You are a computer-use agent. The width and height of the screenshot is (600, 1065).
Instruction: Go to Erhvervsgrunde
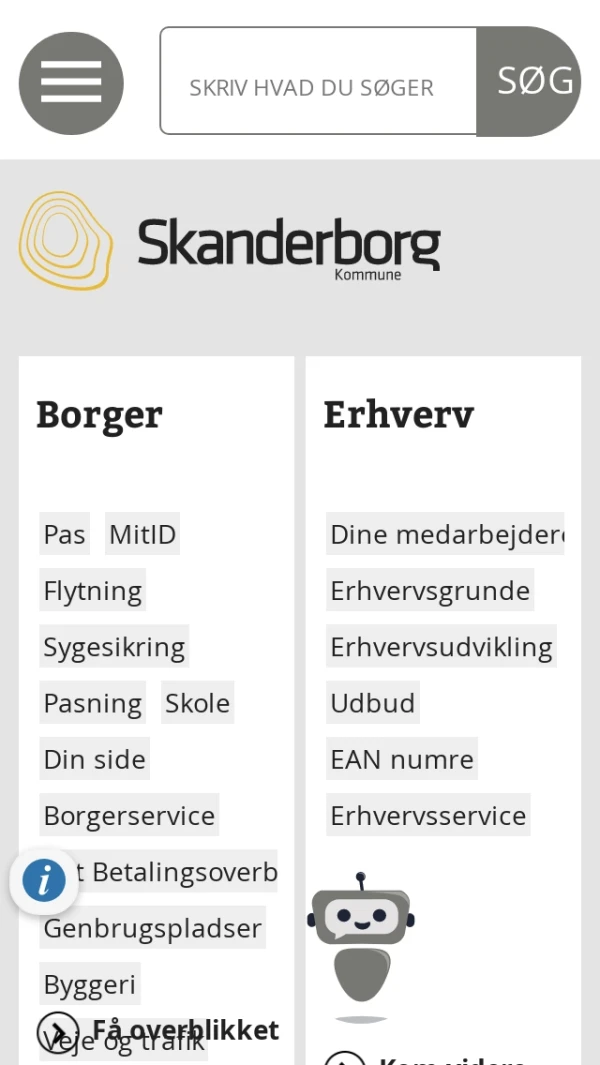(430, 591)
